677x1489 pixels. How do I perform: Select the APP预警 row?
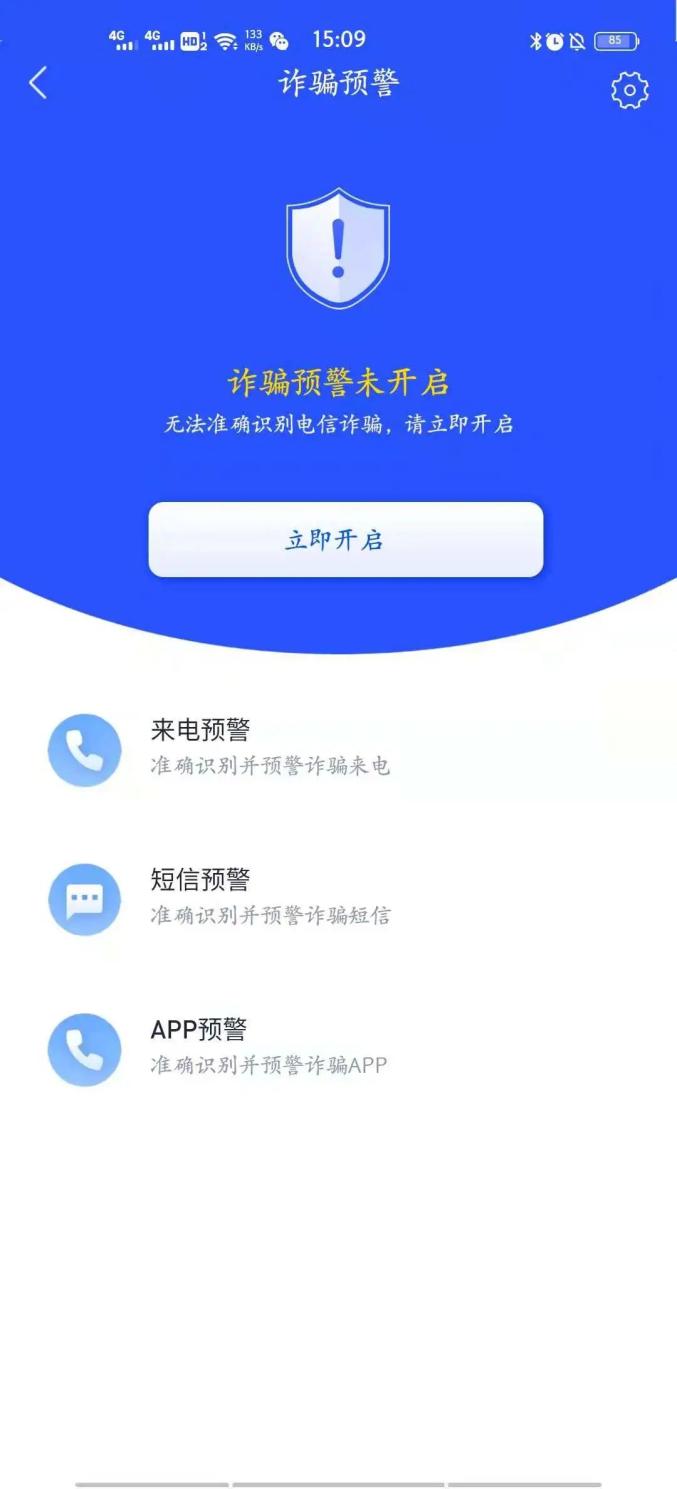point(338,1049)
